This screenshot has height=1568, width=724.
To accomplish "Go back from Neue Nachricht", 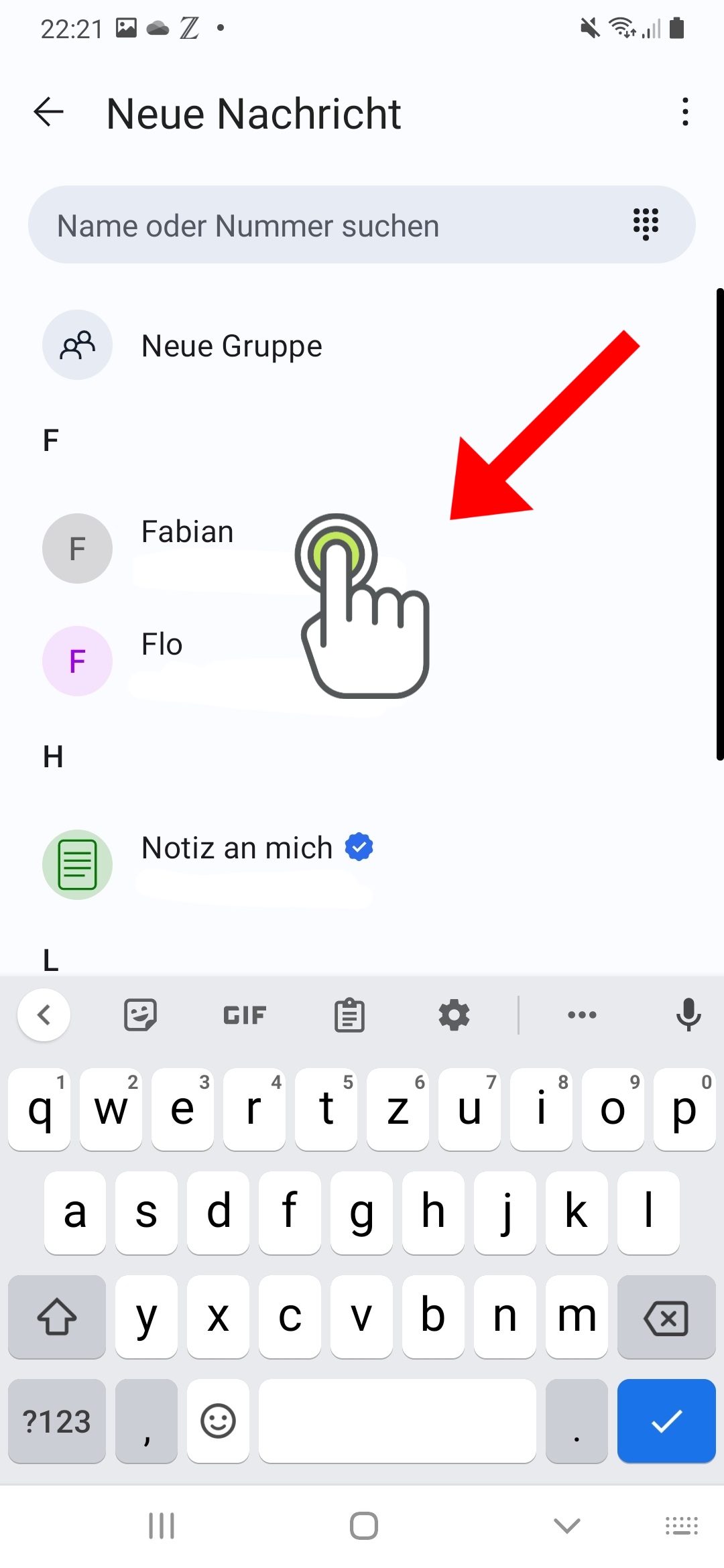I will pos(48,112).
